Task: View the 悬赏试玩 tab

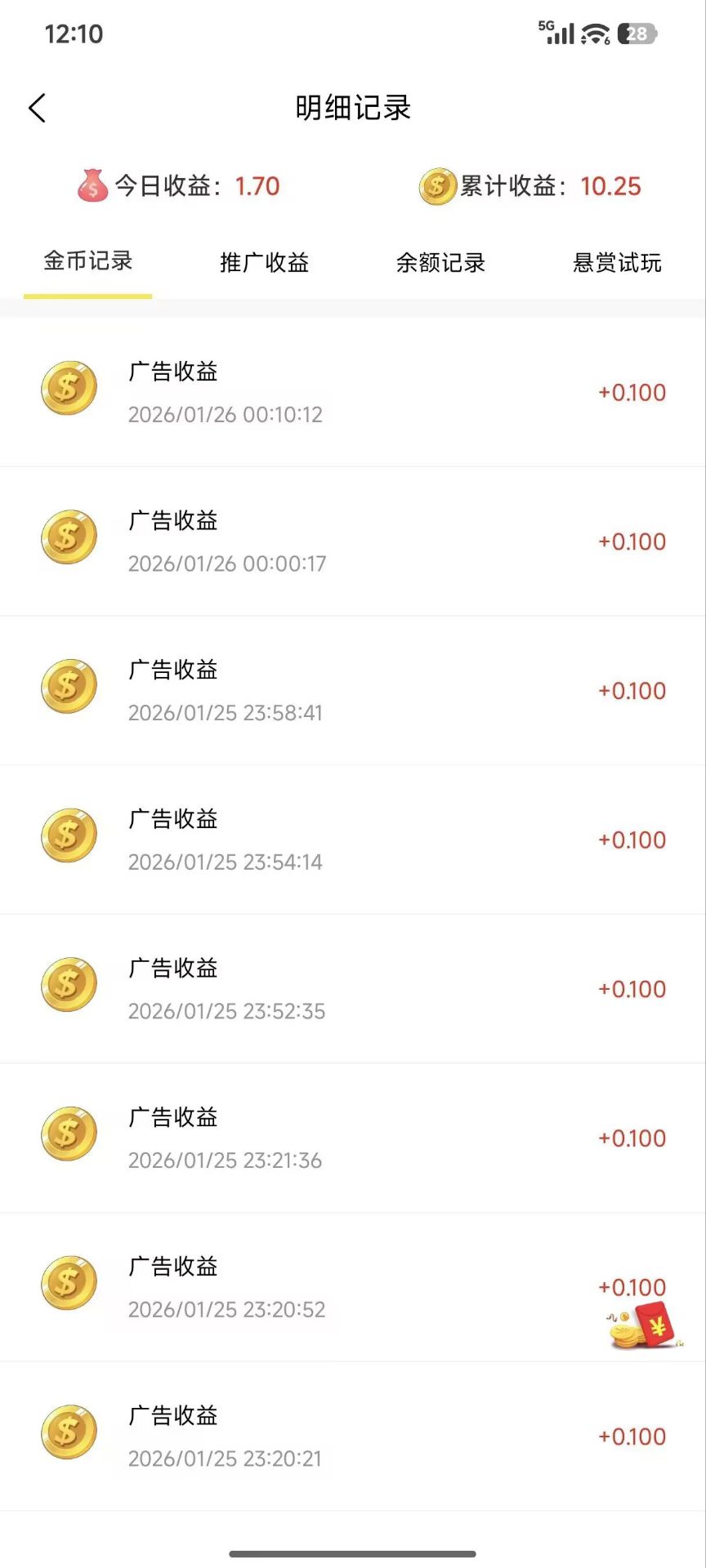Action: [617, 263]
